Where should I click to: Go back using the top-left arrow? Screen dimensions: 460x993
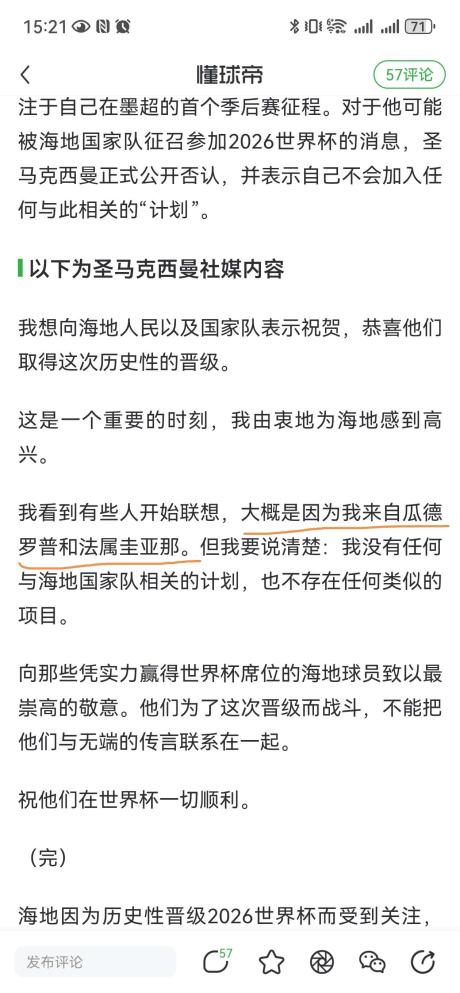(x=25, y=75)
